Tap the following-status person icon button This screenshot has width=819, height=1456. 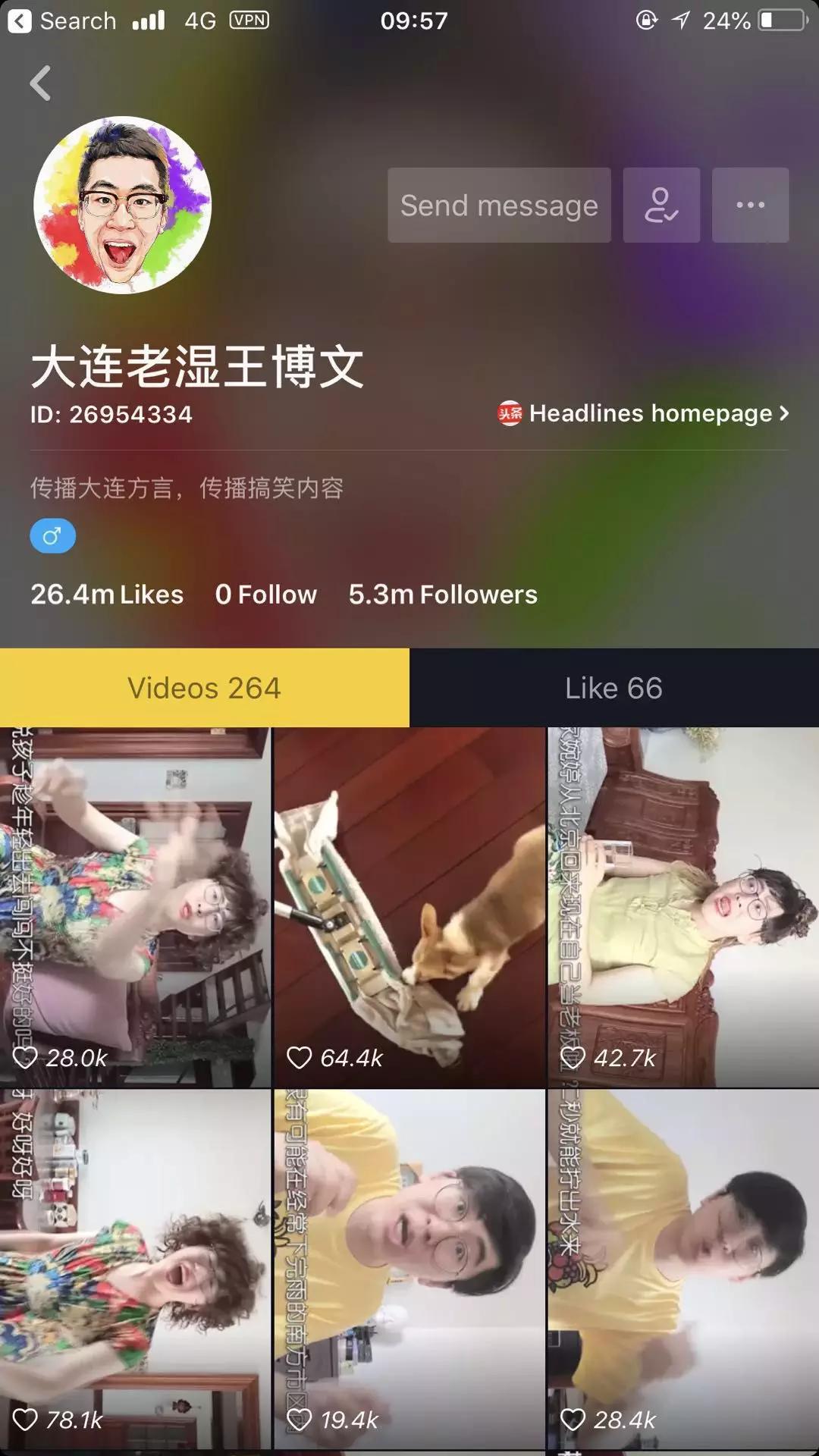tap(661, 205)
